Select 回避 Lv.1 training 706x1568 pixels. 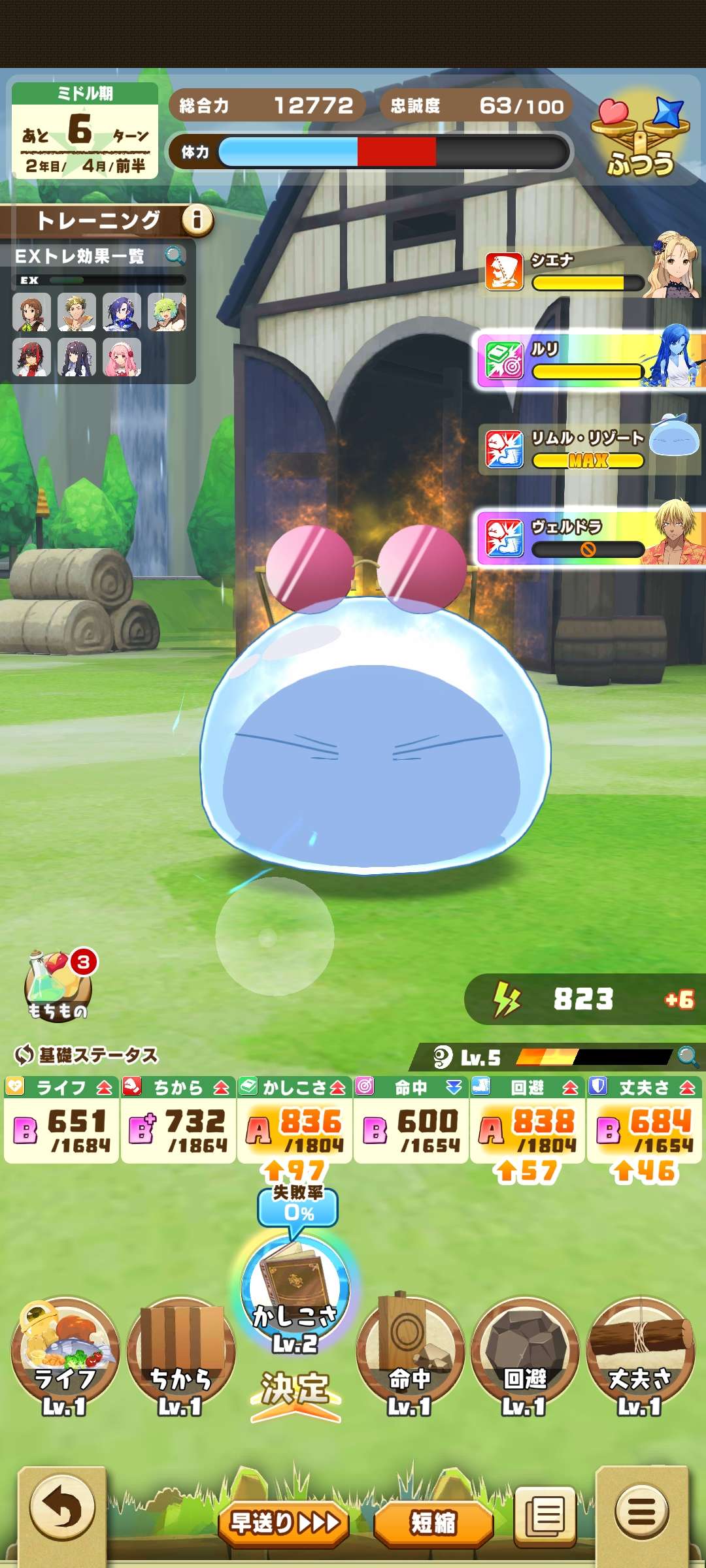(x=525, y=1355)
